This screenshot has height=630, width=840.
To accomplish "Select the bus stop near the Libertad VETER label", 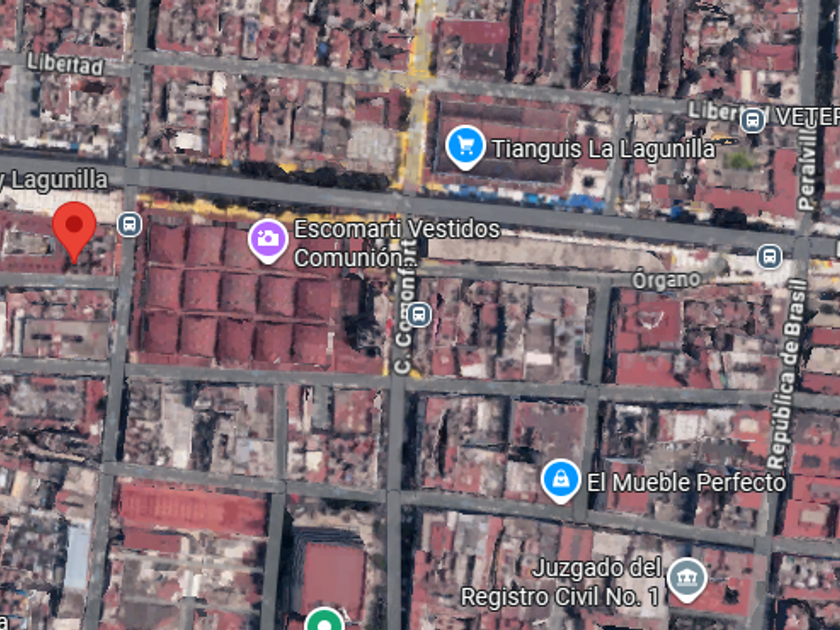I will pos(753,120).
